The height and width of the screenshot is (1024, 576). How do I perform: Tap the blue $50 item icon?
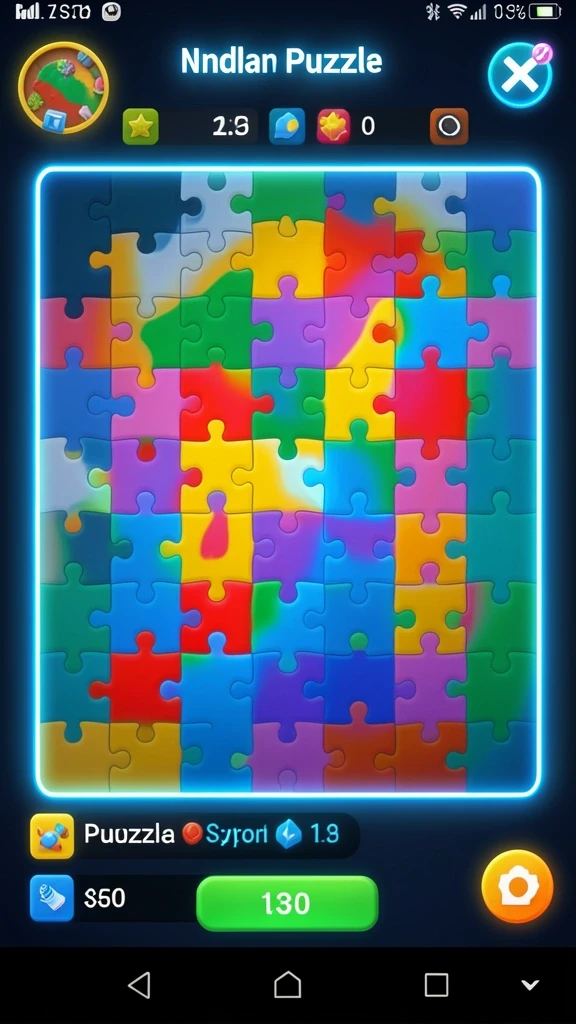[52, 899]
